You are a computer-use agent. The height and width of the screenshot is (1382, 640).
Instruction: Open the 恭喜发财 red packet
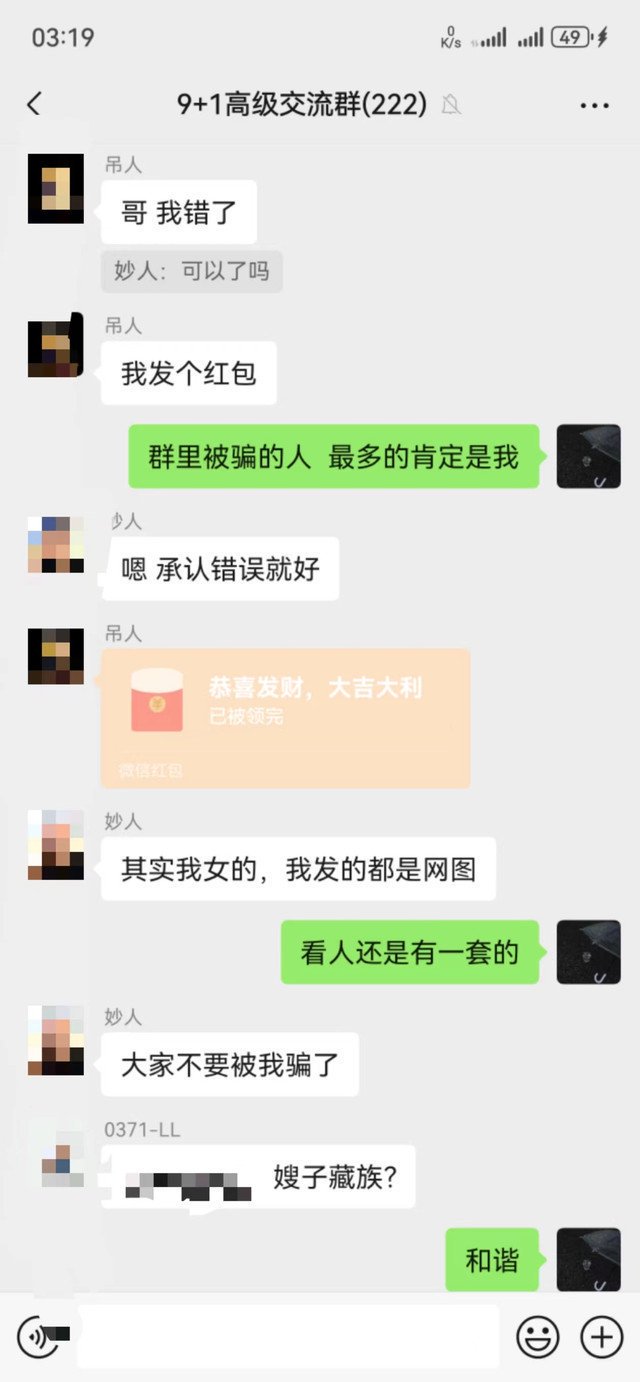(x=286, y=717)
